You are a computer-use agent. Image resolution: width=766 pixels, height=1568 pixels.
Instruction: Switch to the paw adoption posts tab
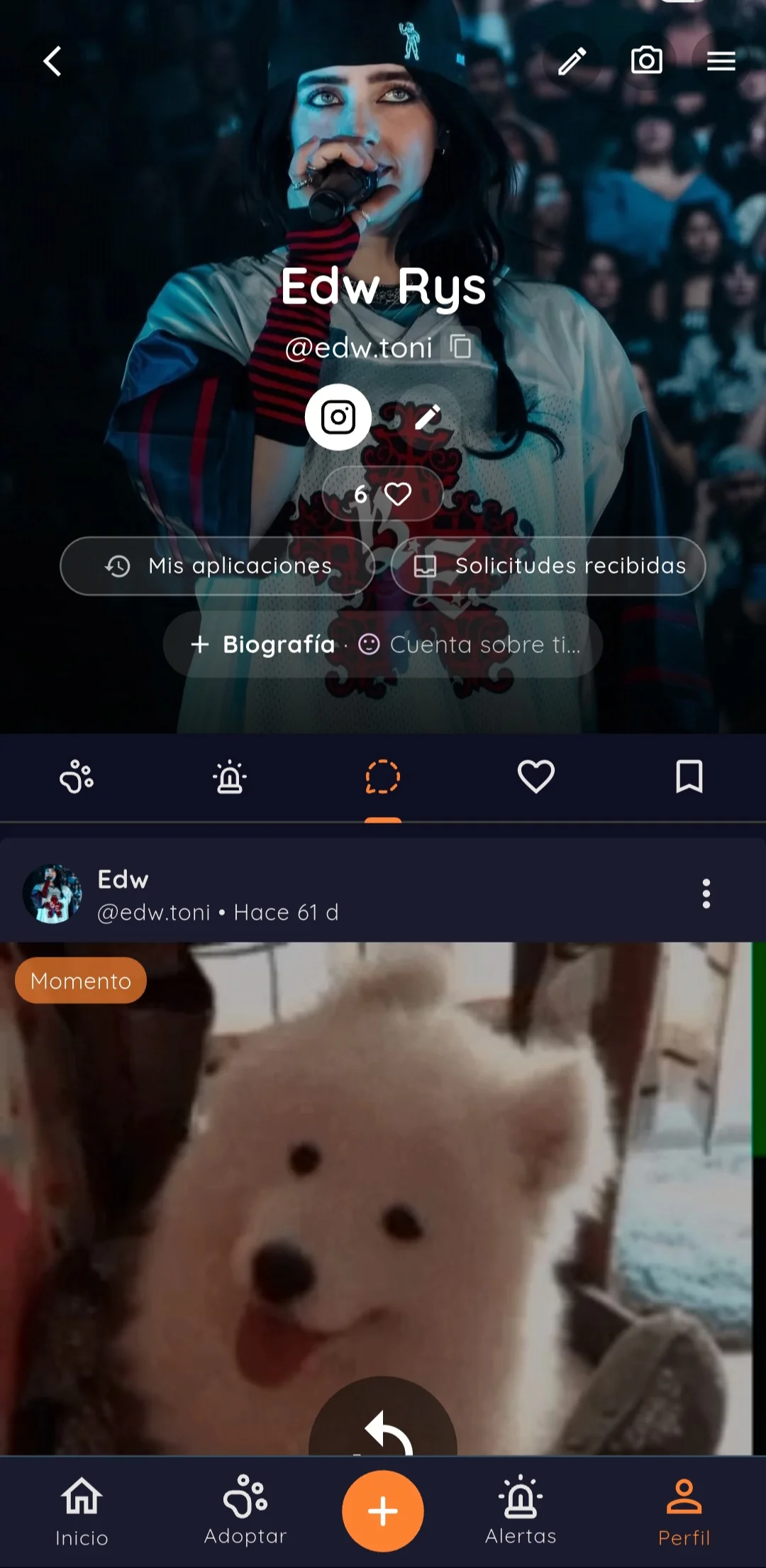point(77,777)
